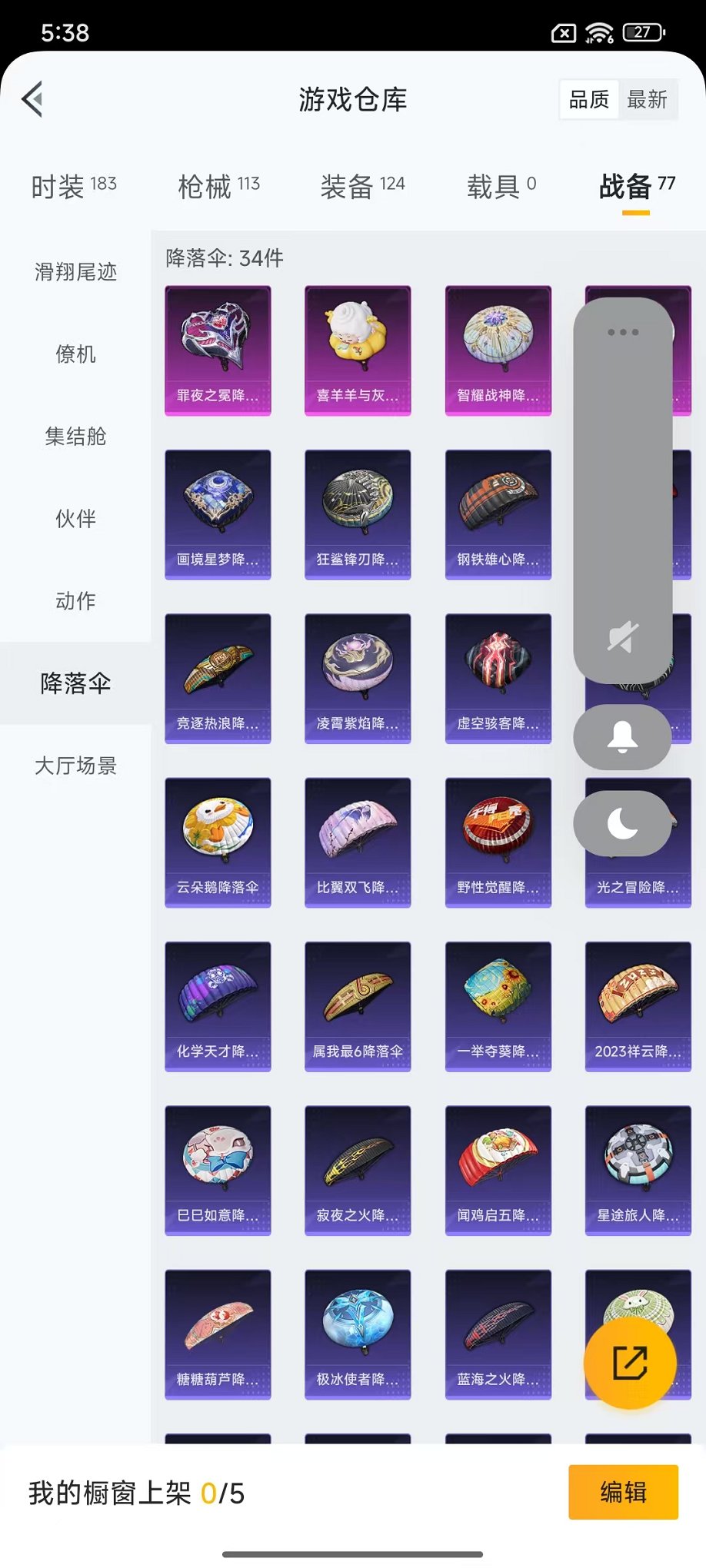The width and height of the screenshot is (706, 1568).
Task: Tap the tab underline beneath 战备 77
Action: [636, 211]
